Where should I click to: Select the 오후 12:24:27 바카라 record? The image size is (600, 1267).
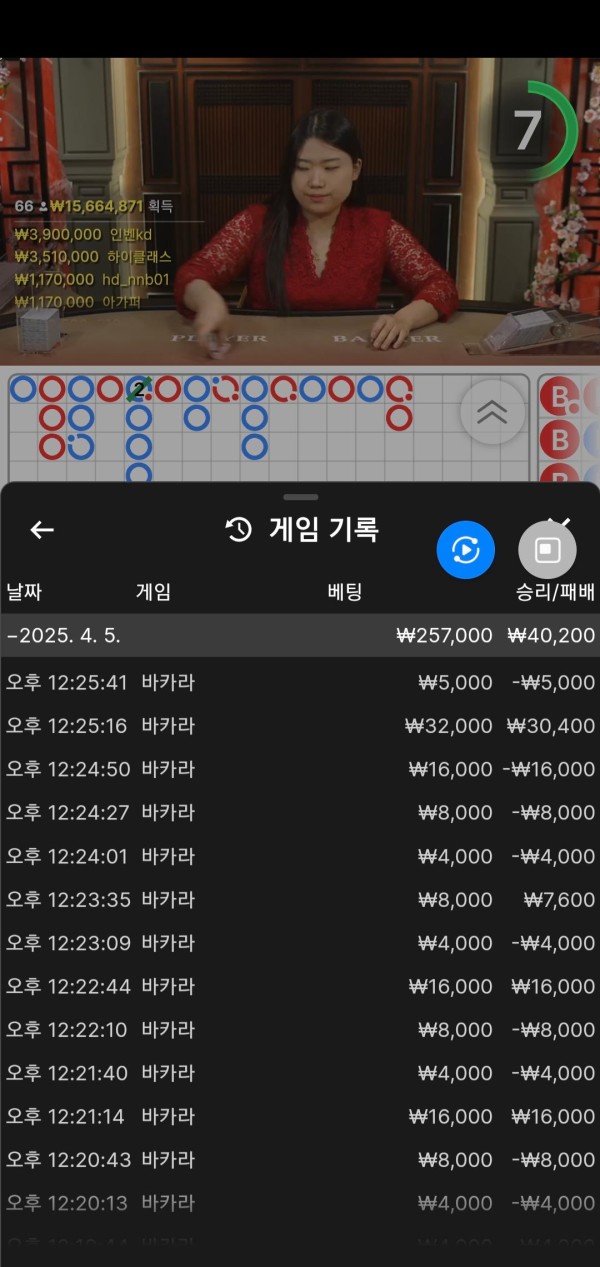tap(300, 813)
